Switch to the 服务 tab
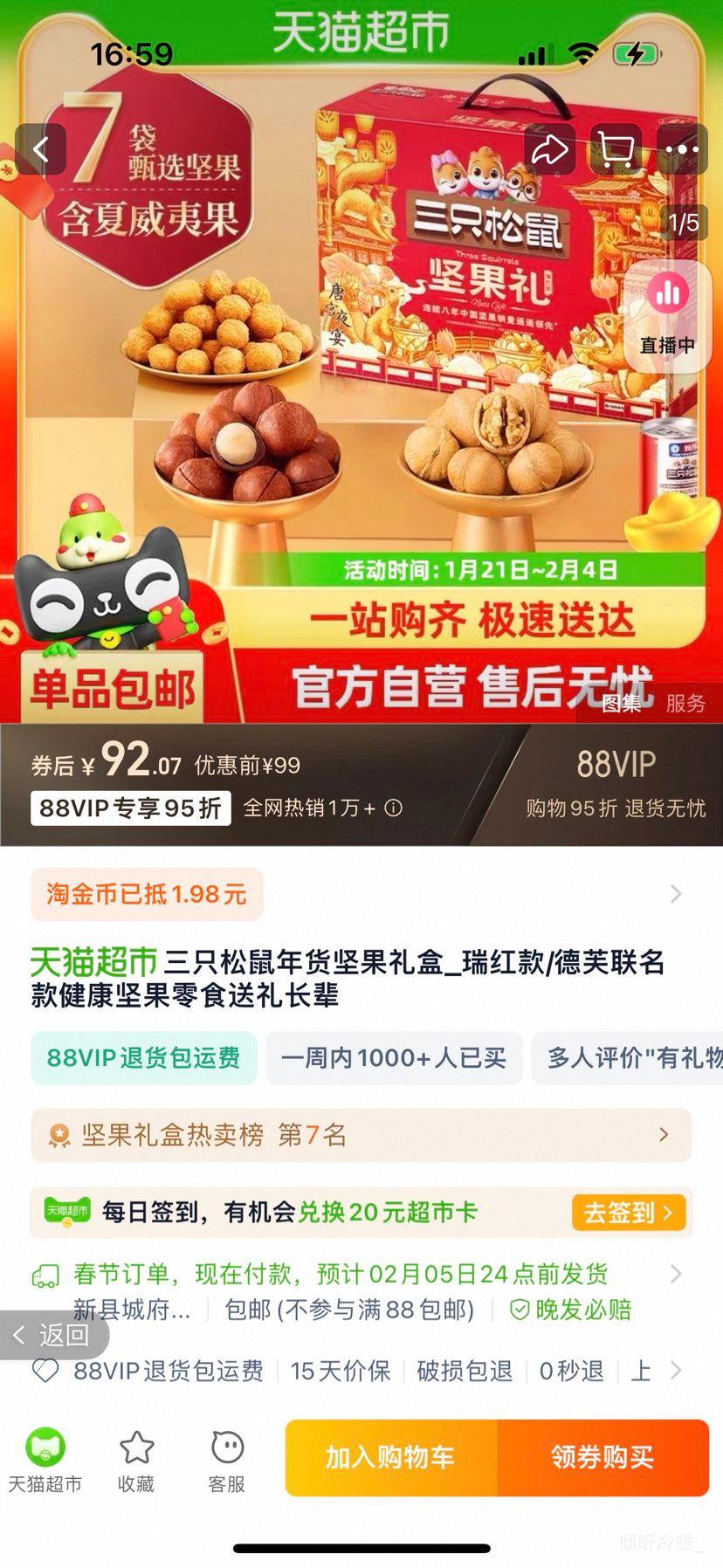Image resolution: width=723 pixels, height=1568 pixels. (686, 705)
